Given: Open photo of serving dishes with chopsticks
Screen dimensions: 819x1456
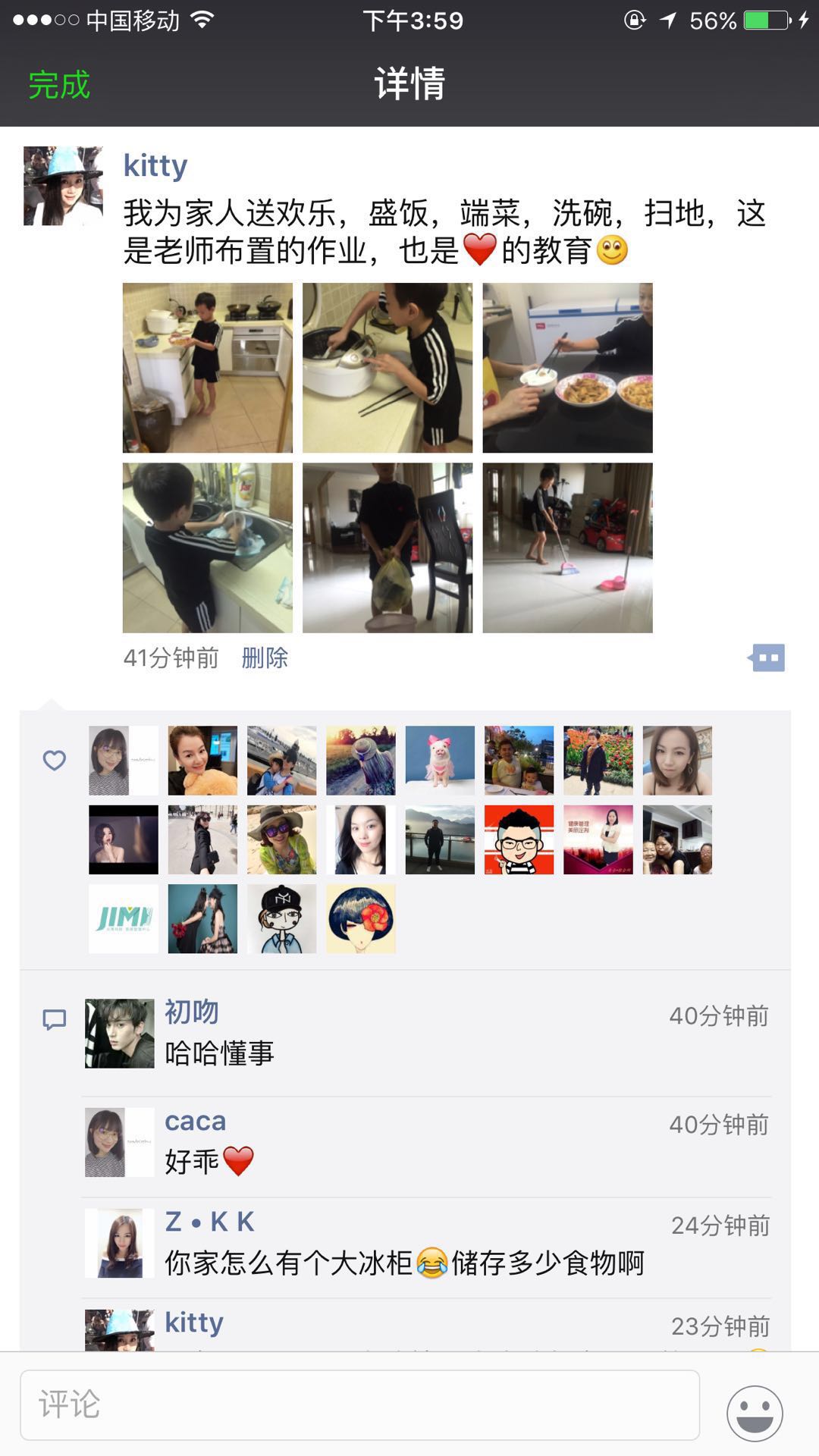Looking at the screenshot, I should click(567, 368).
